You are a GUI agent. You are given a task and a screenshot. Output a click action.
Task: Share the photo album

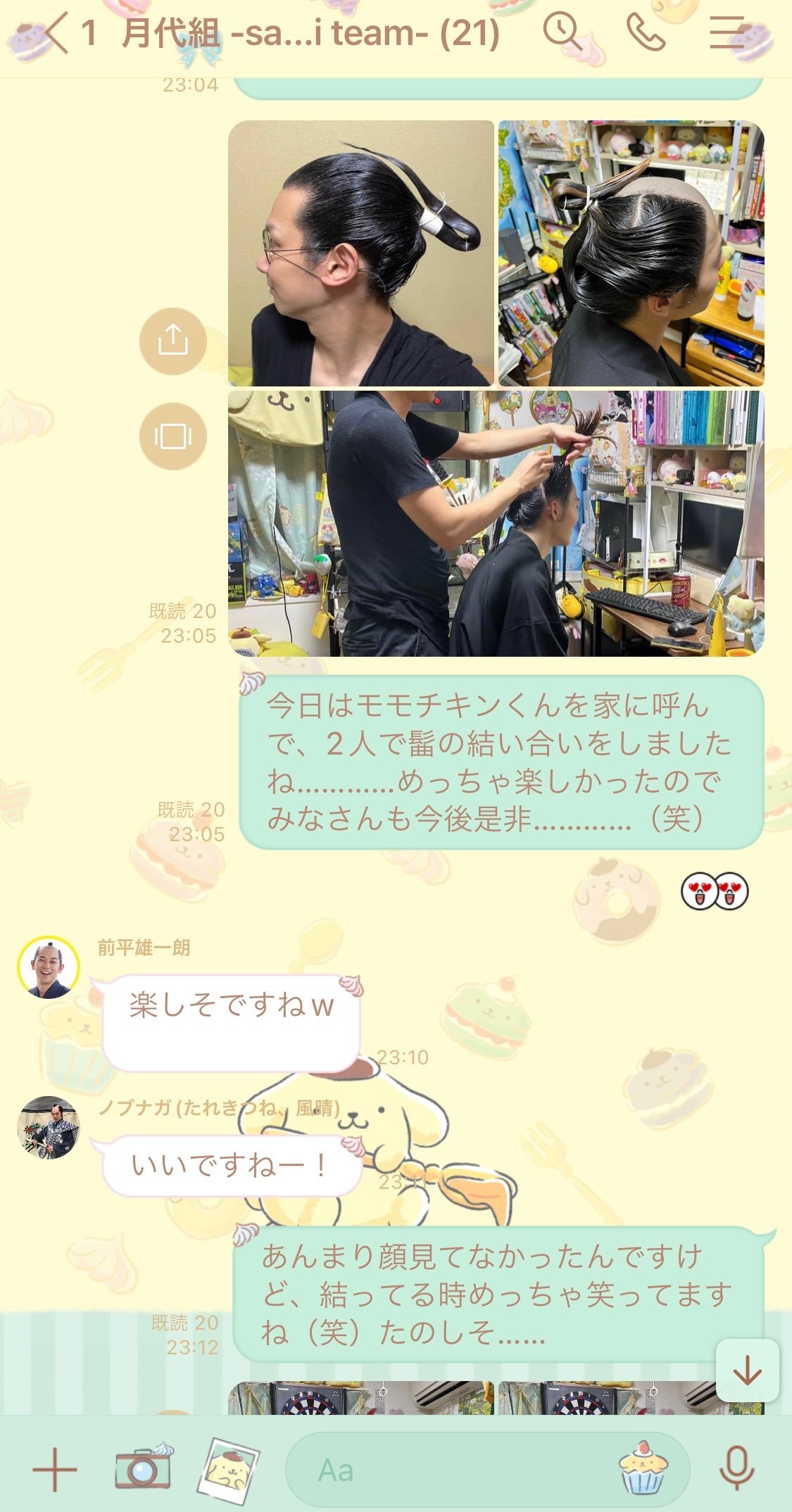click(x=172, y=341)
